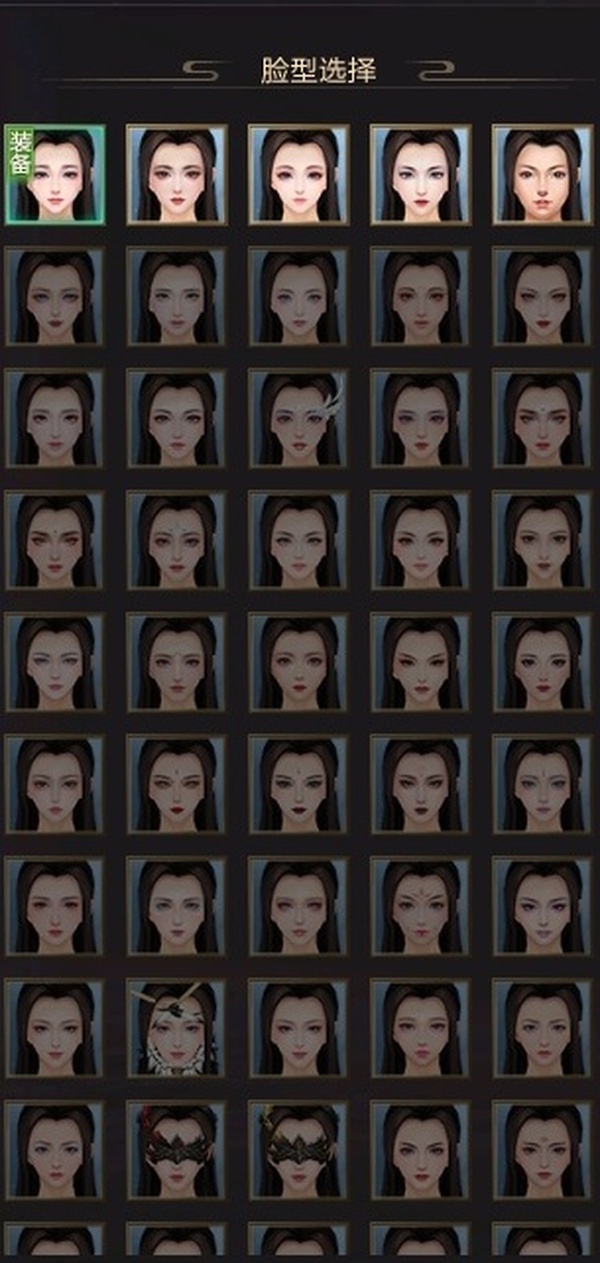Choose the black mask face with red flowers
This screenshot has height=1263, width=600.
pos(176,1149)
